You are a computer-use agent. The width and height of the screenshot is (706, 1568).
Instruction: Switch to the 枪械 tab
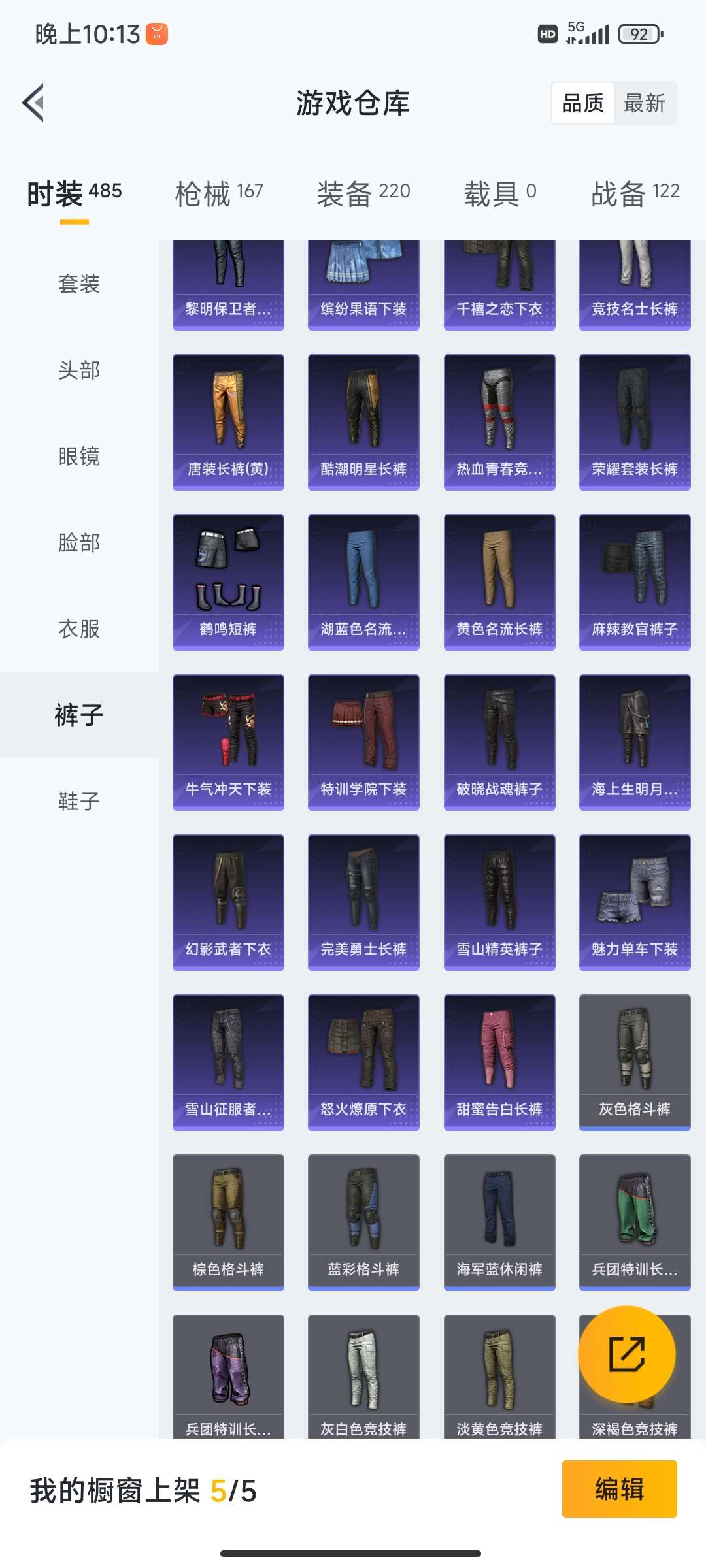point(219,193)
